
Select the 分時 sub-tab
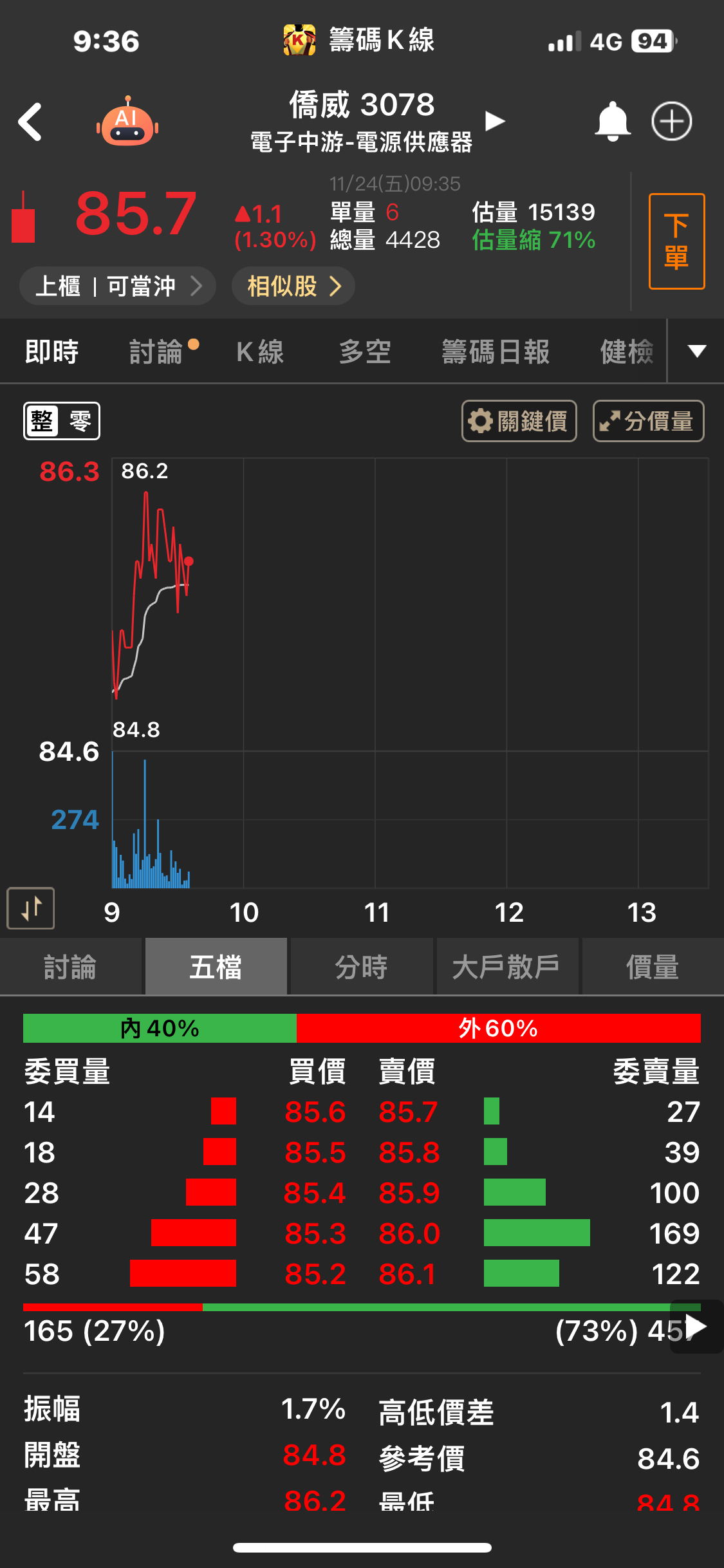362,967
